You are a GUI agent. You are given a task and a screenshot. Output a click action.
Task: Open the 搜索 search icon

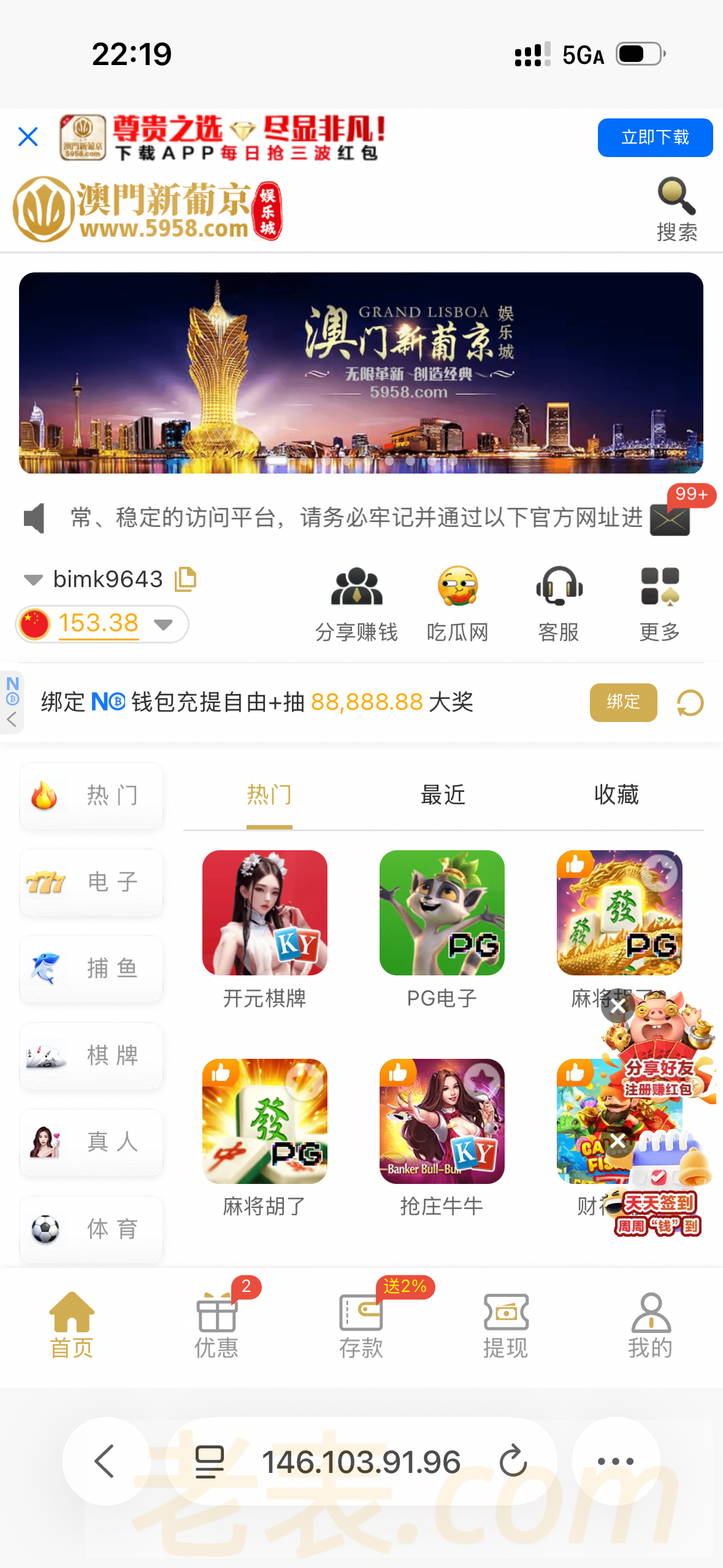coord(676,209)
